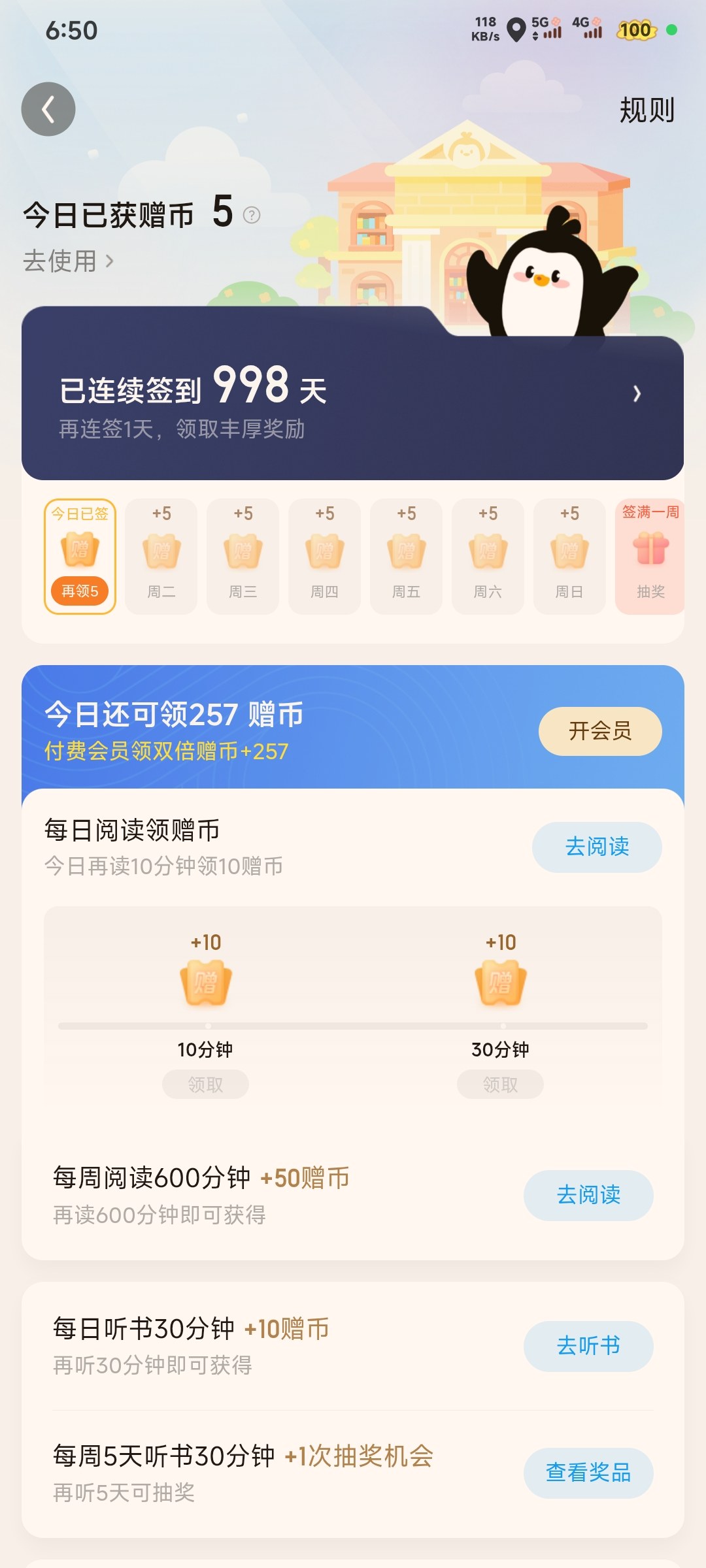Claim the 30分钟 reading reward via 领取
This screenshot has width=706, height=1568.
click(500, 1085)
